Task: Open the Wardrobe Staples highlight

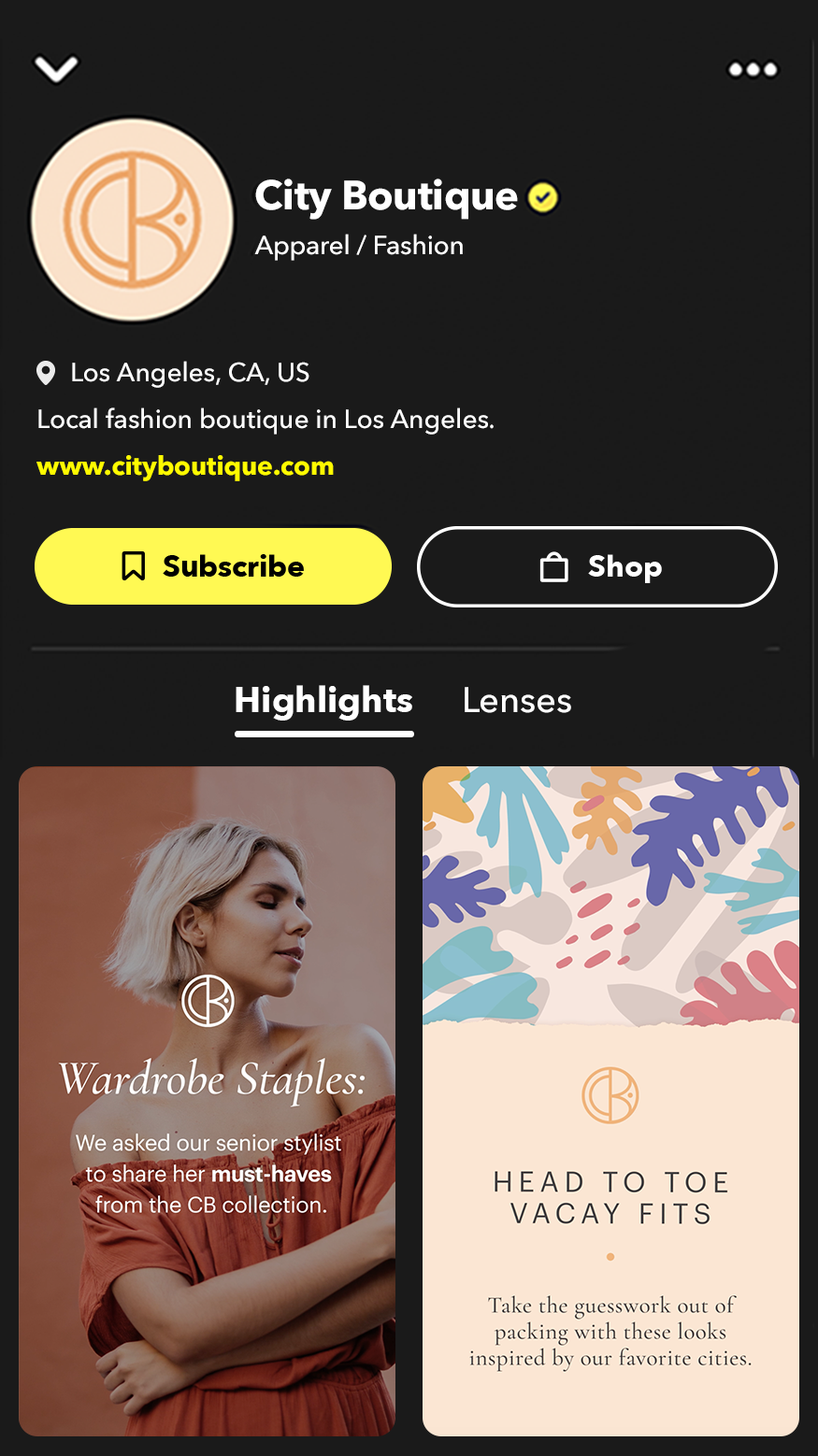Action: (207, 1101)
